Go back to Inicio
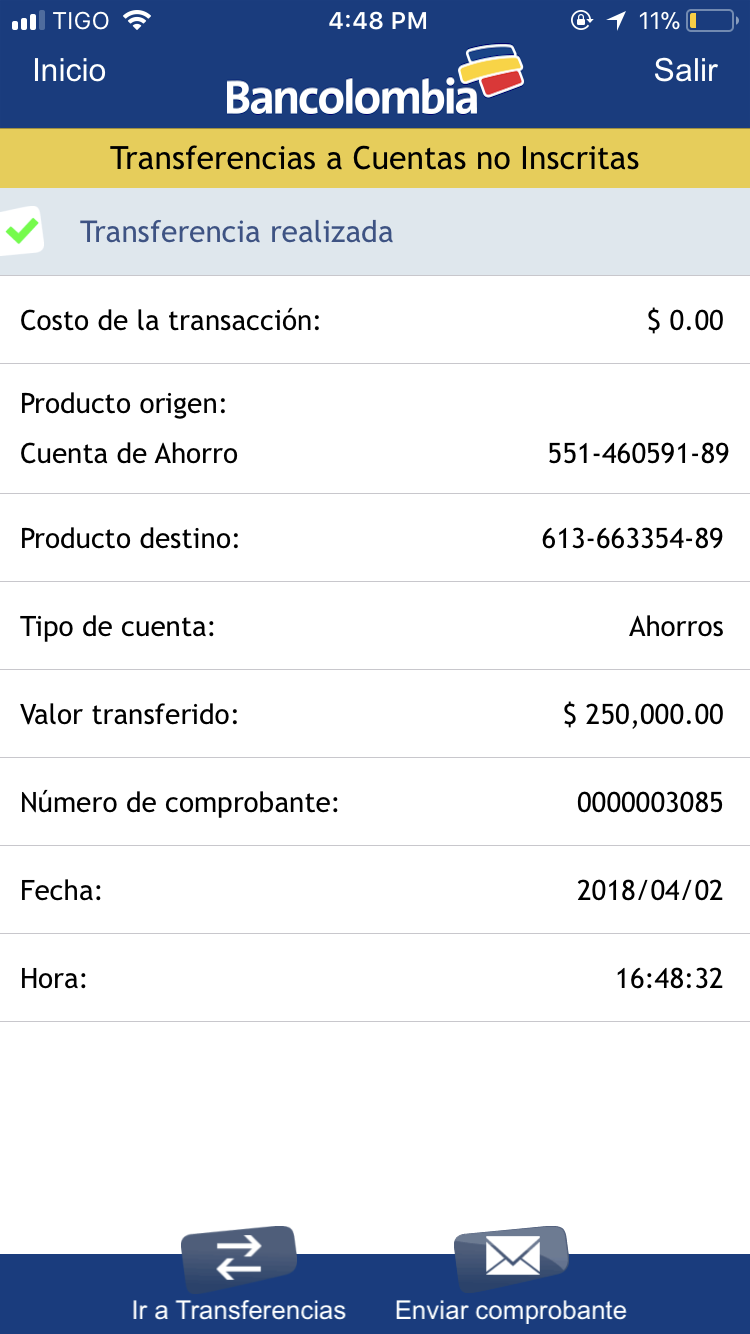Screen dimensions: 750x1334 69,70
